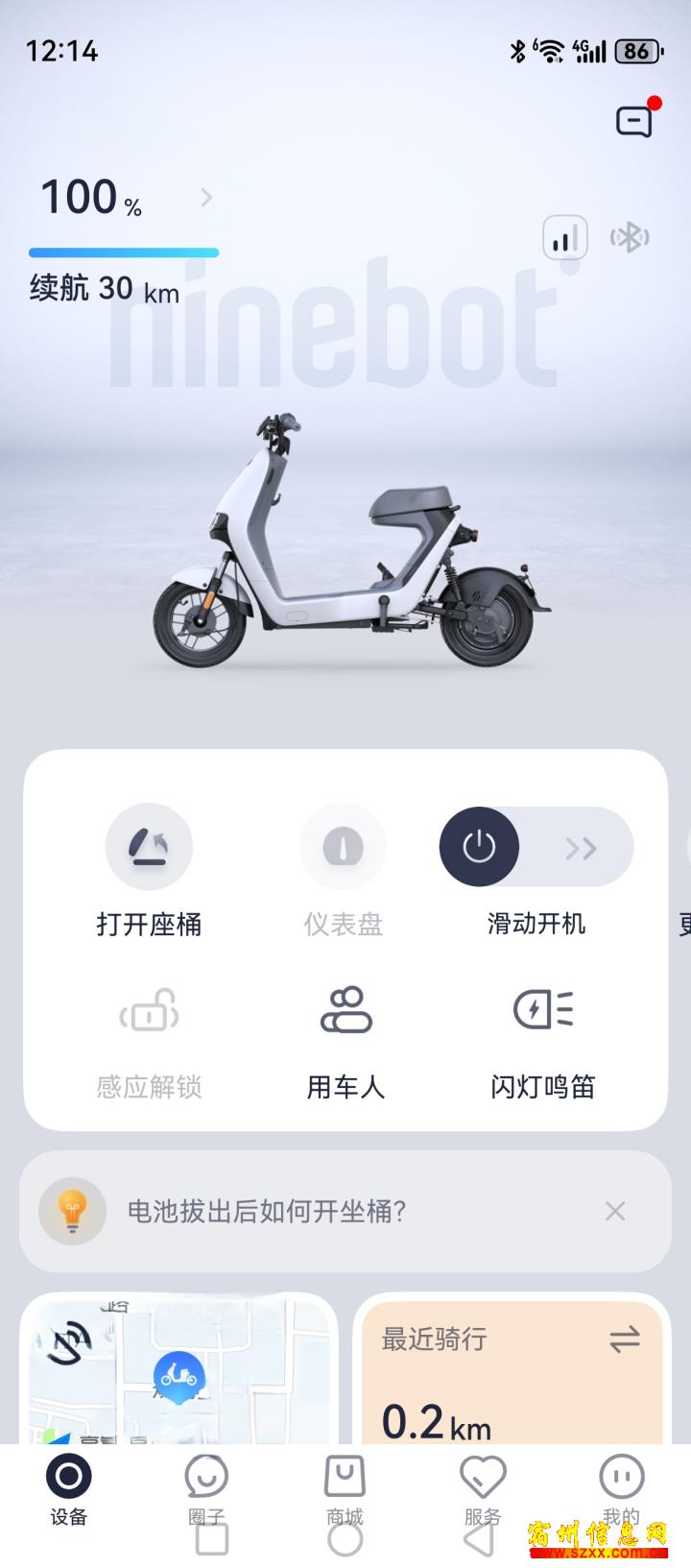
Task: Open the messages icon with red dot
Action: pyautogui.click(x=634, y=122)
